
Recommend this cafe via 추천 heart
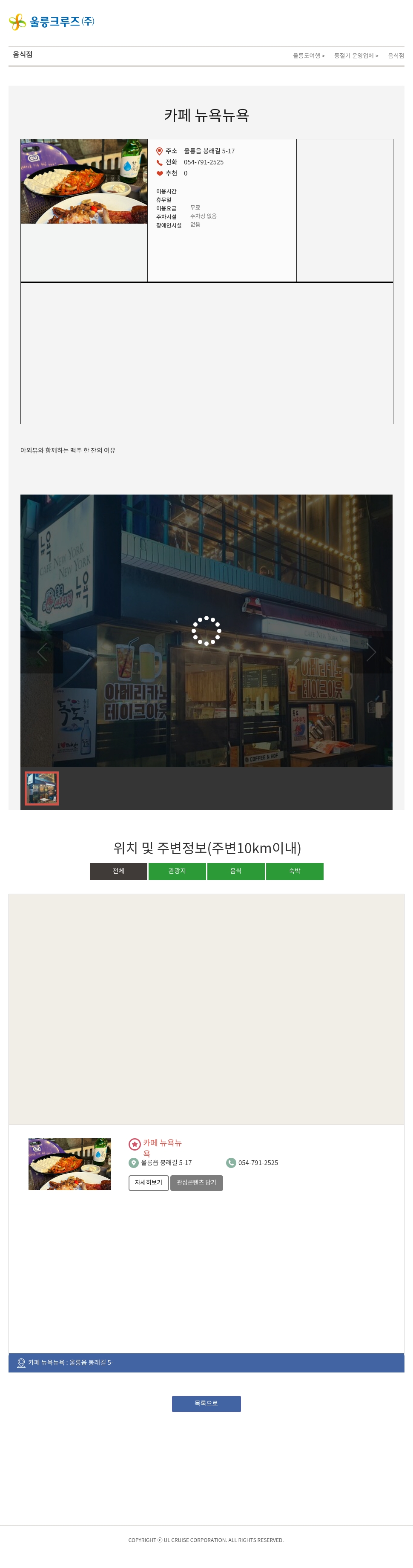point(160,173)
